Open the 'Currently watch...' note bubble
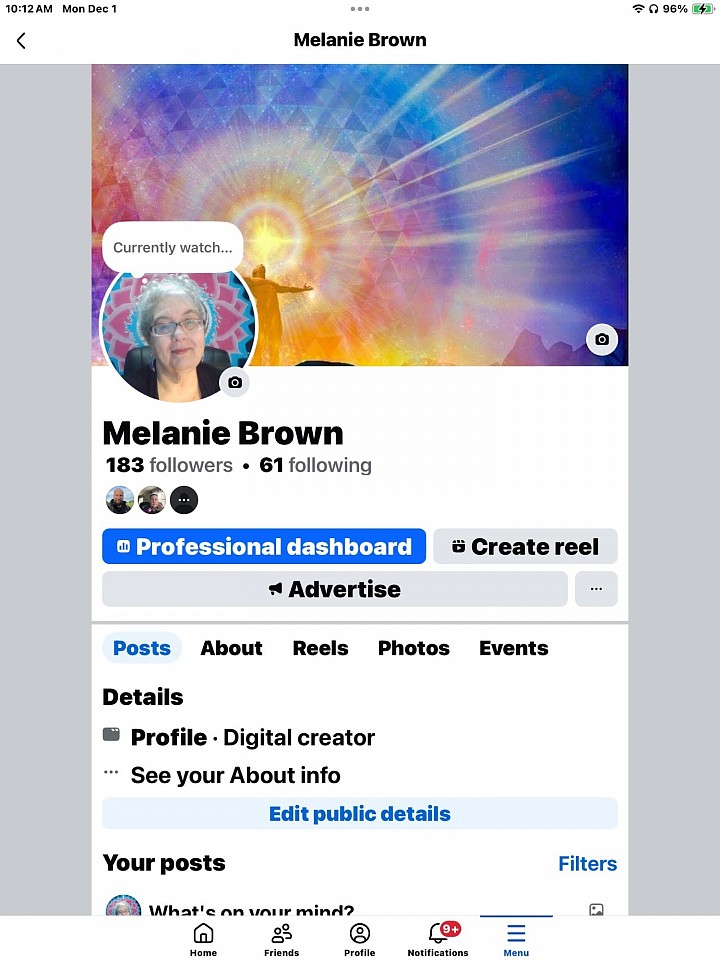The width and height of the screenshot is (720, 960). [172, 247]
